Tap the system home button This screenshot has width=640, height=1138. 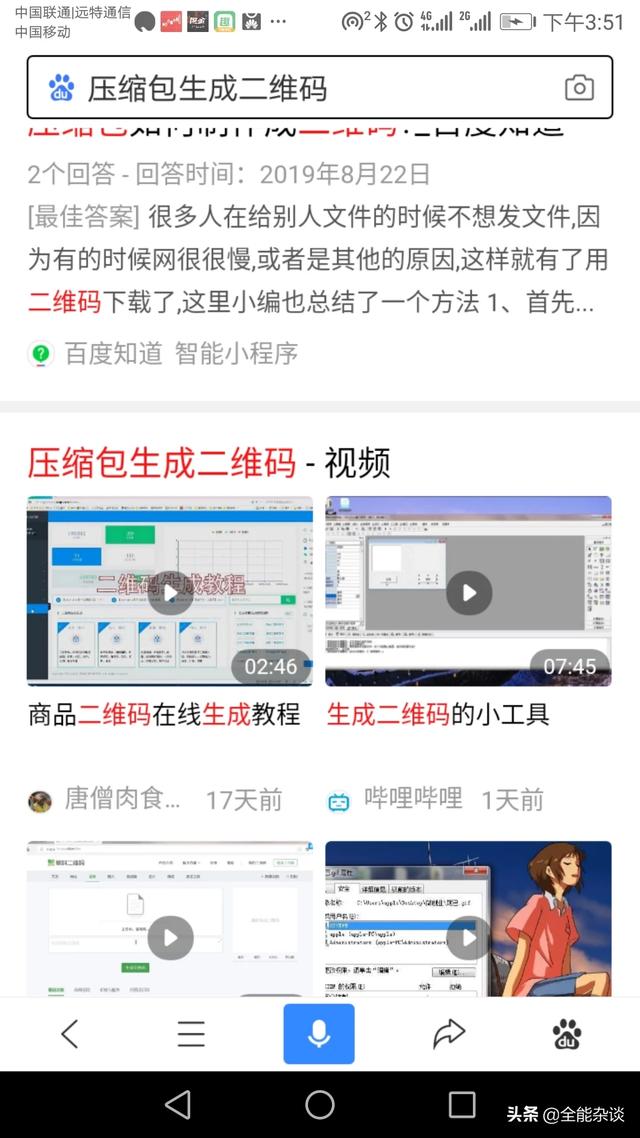tap(320, 1104)
